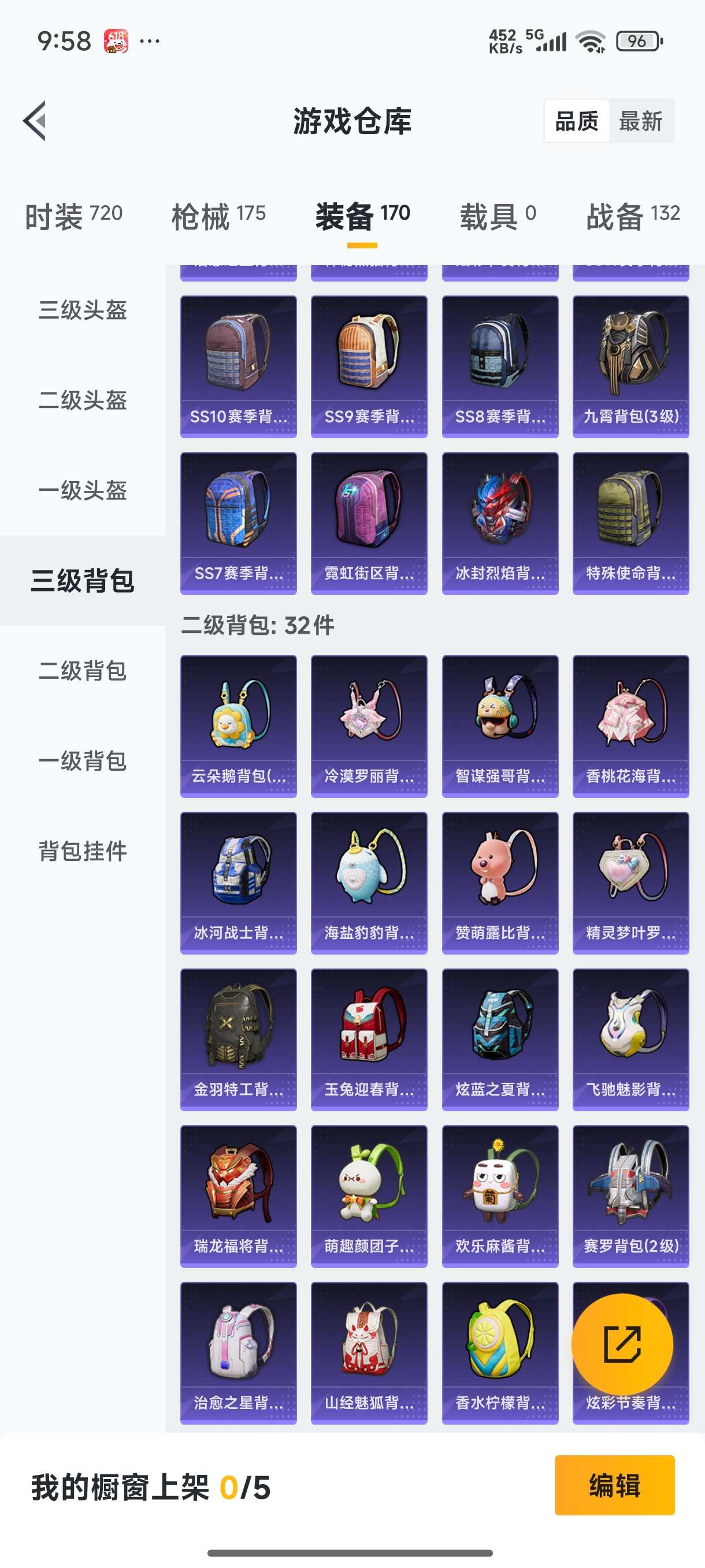Open the 载具 tab
The height and width of the screenshot is (1568, 705).
coord(498,216)
